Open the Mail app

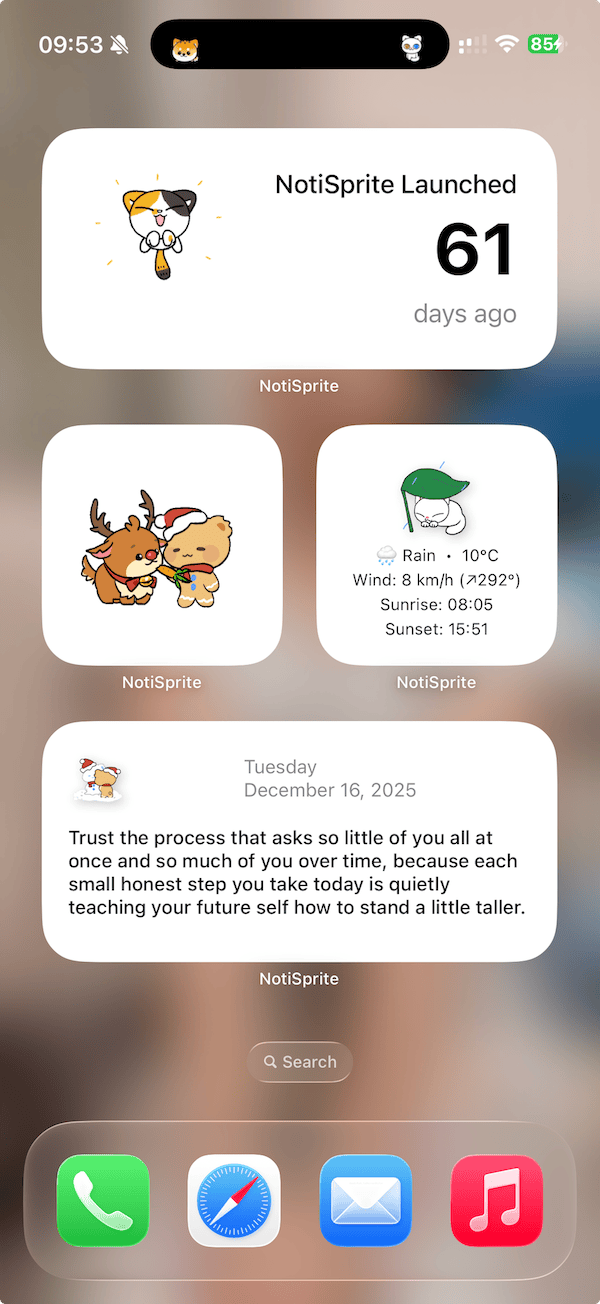pyautogui.click(x=366, y=1200)
